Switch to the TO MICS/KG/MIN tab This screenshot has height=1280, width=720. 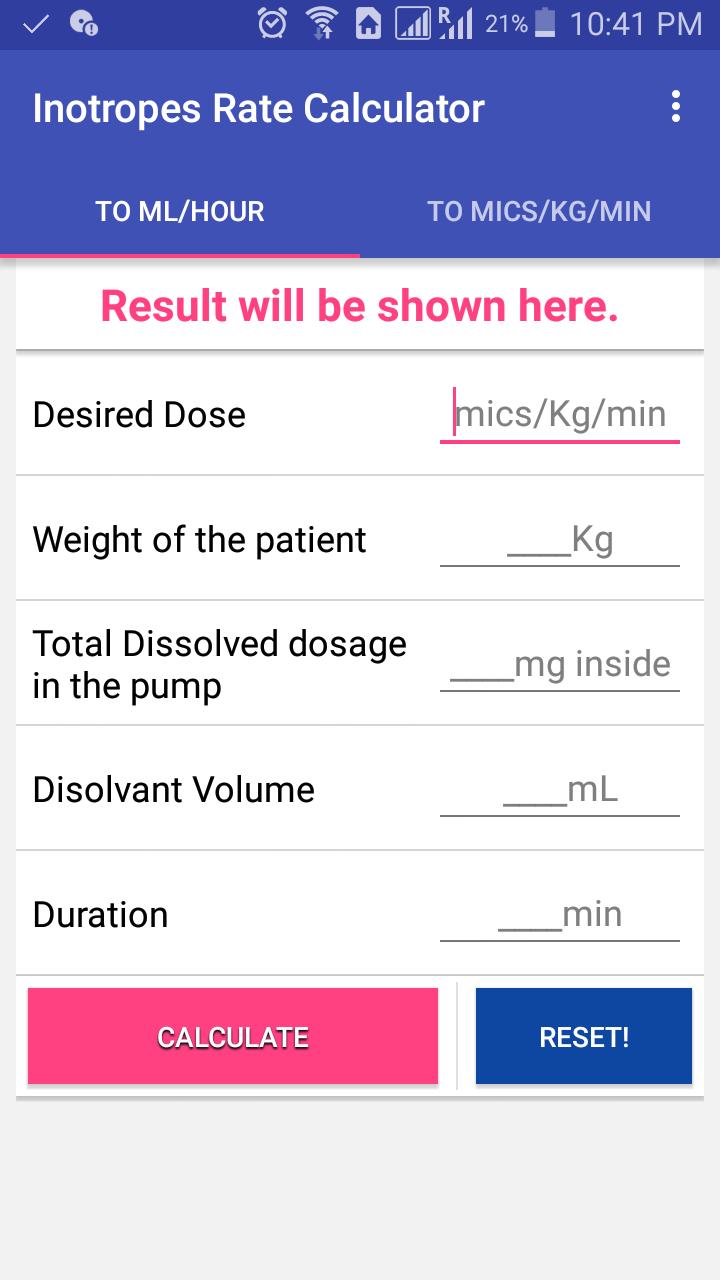(537, 212)
